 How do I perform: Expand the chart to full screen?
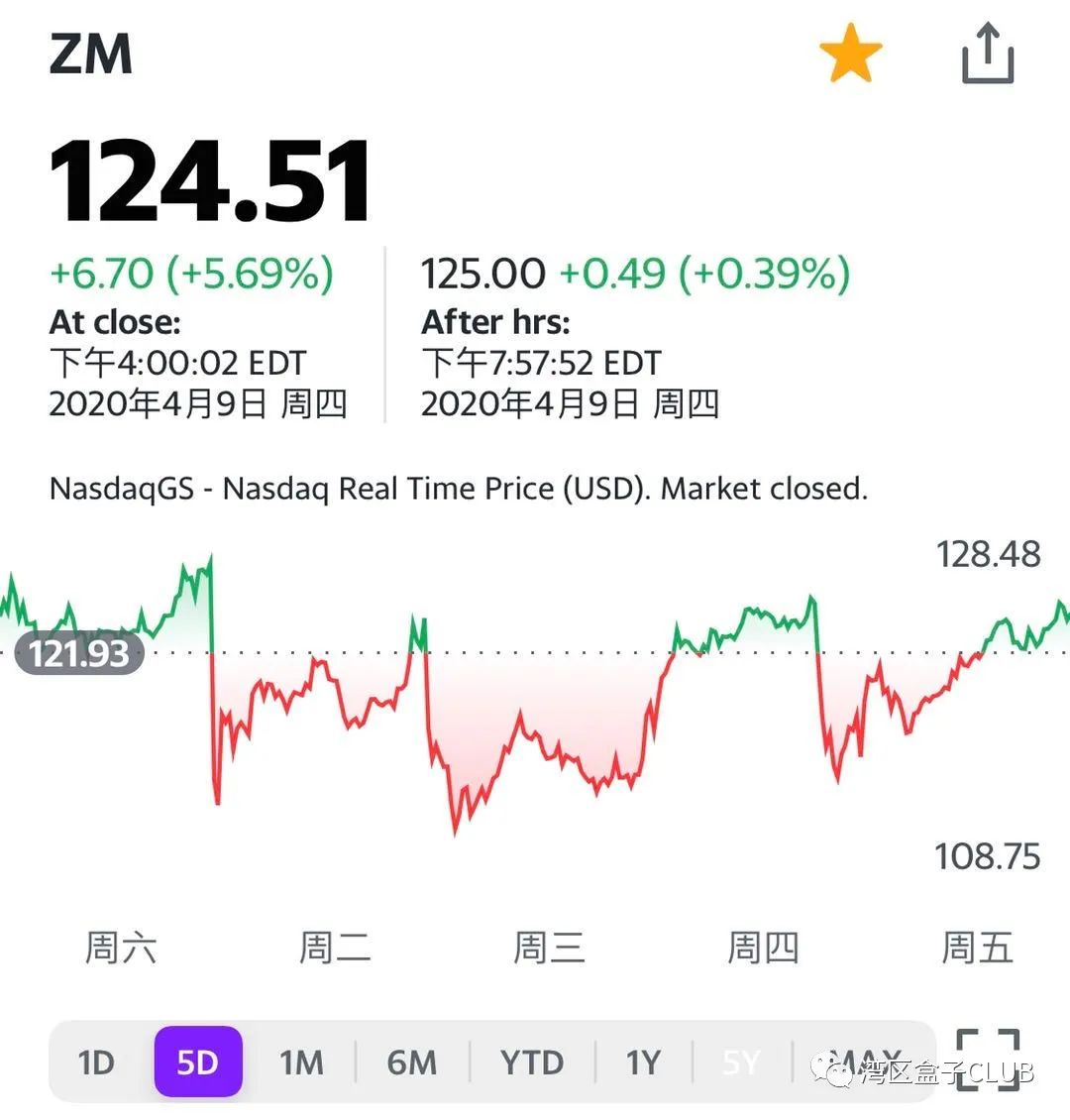[x=988, y=1061]
